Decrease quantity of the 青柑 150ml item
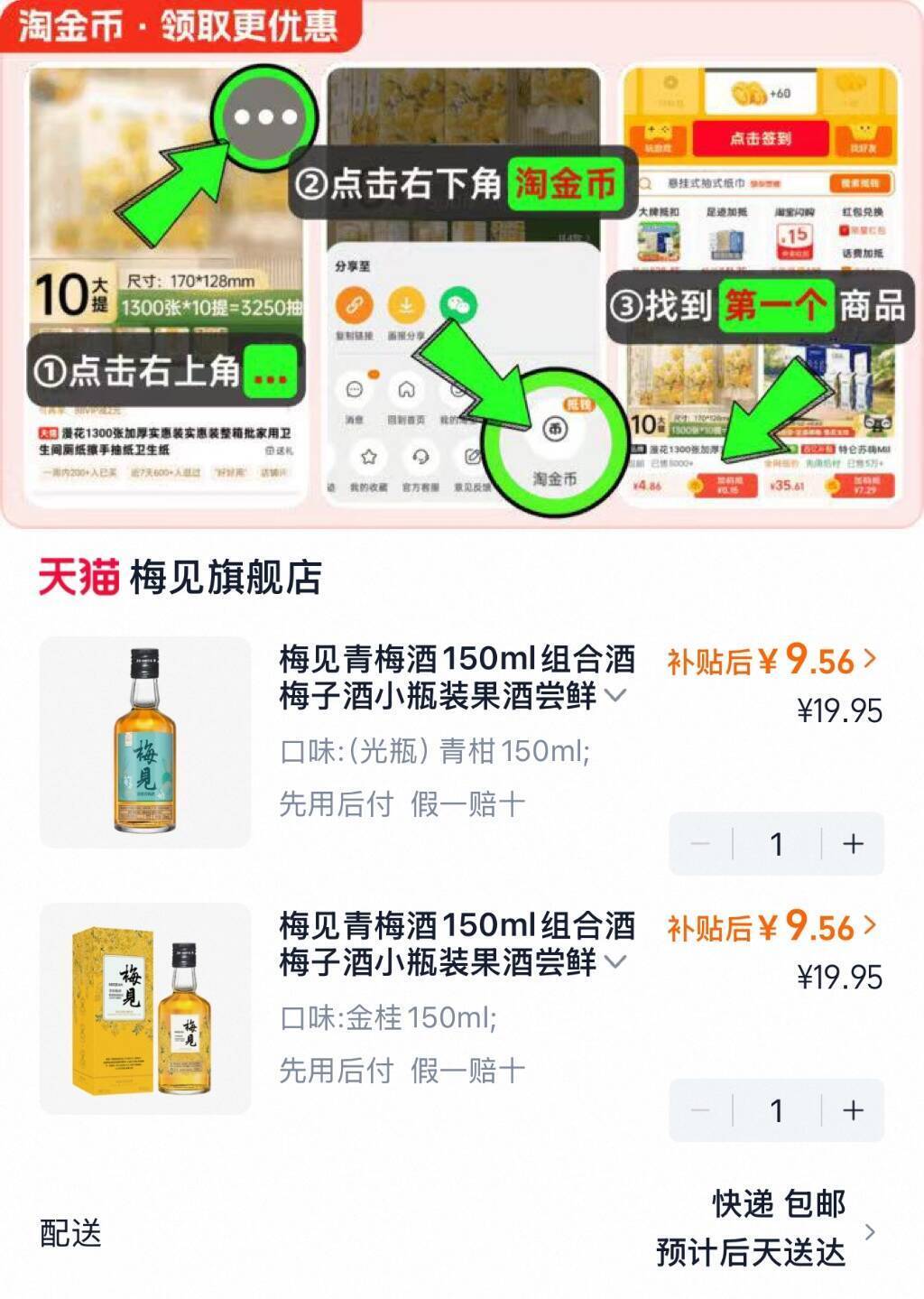 coord(700,844)
